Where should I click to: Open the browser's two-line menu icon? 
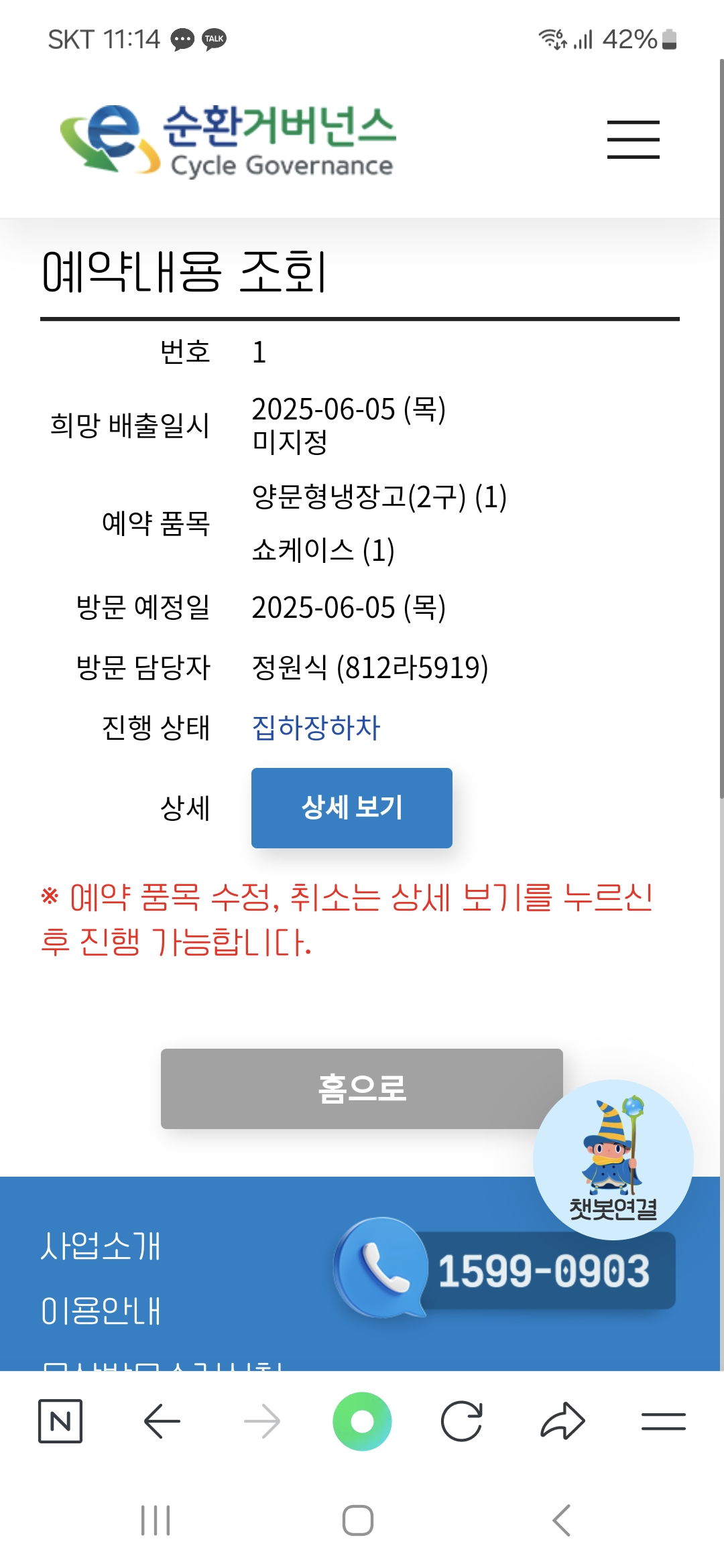pyautogui.click(x=663, y=1421)
